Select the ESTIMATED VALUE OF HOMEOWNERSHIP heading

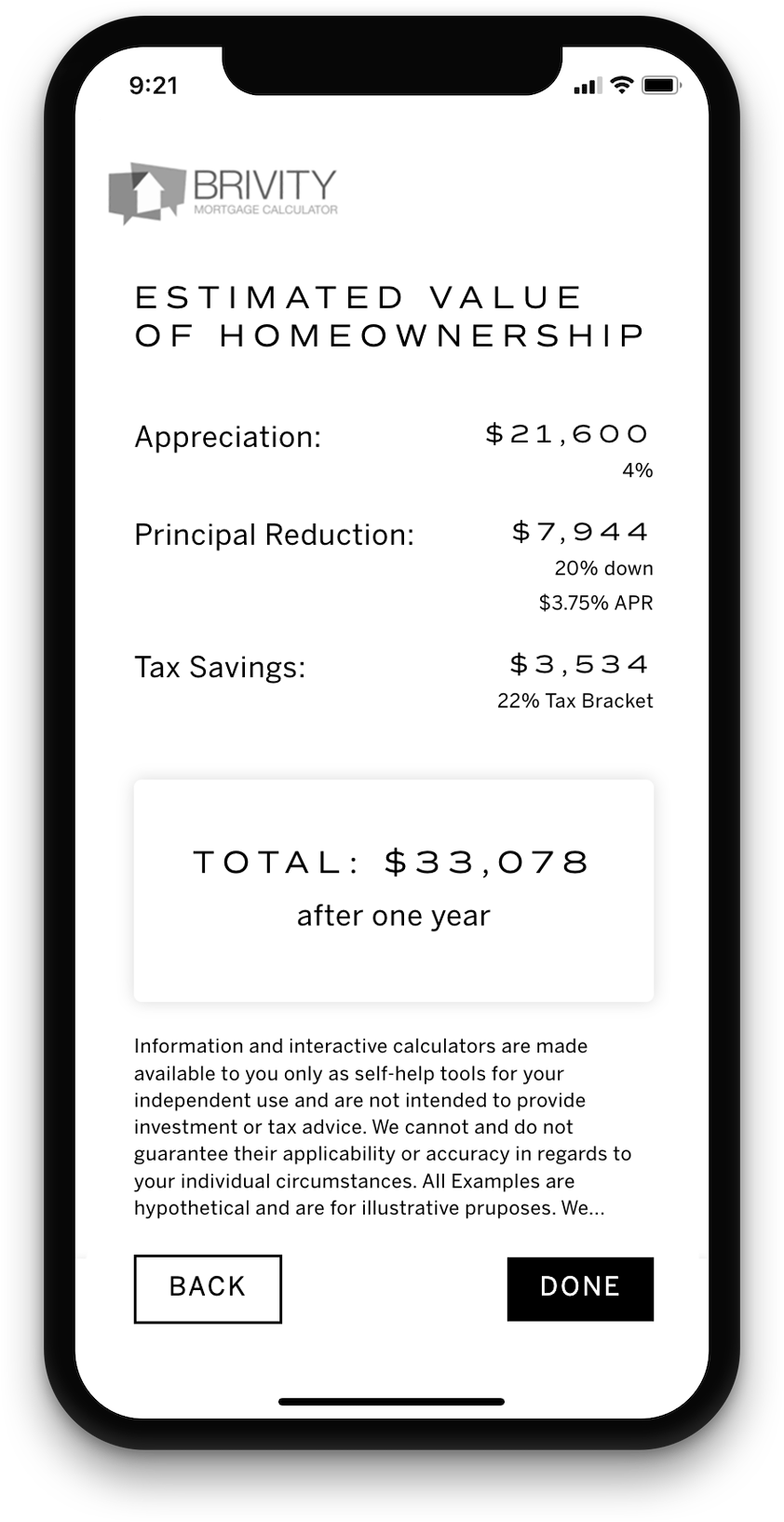tap(390, 317)
